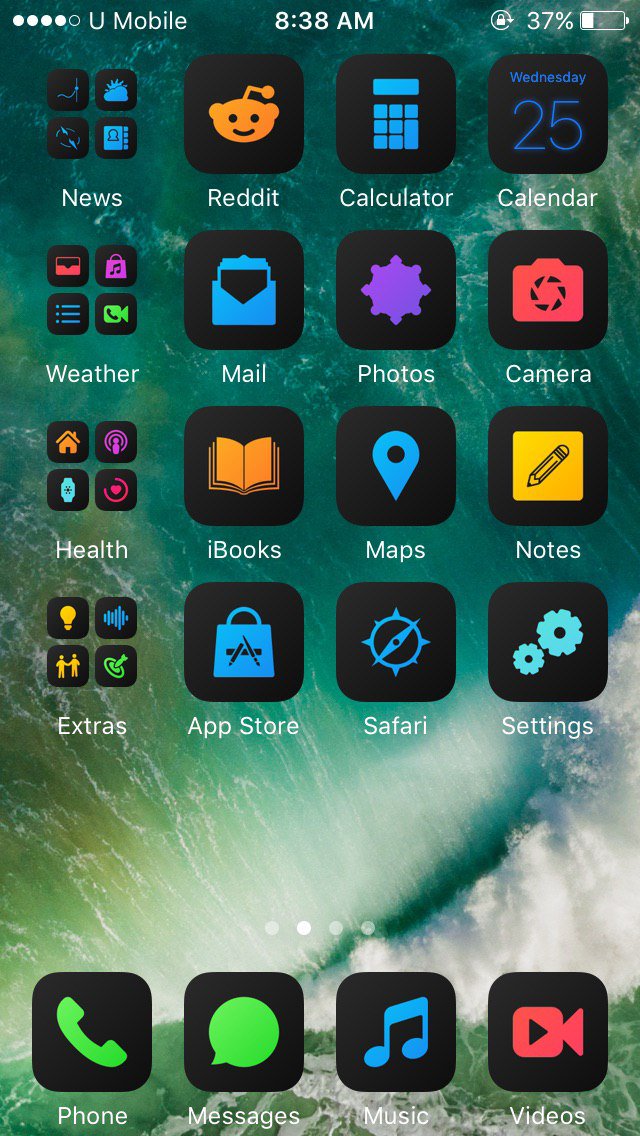Screen dimensions: 640x1136
Task: Open Settings
Action: pos(548,642)
